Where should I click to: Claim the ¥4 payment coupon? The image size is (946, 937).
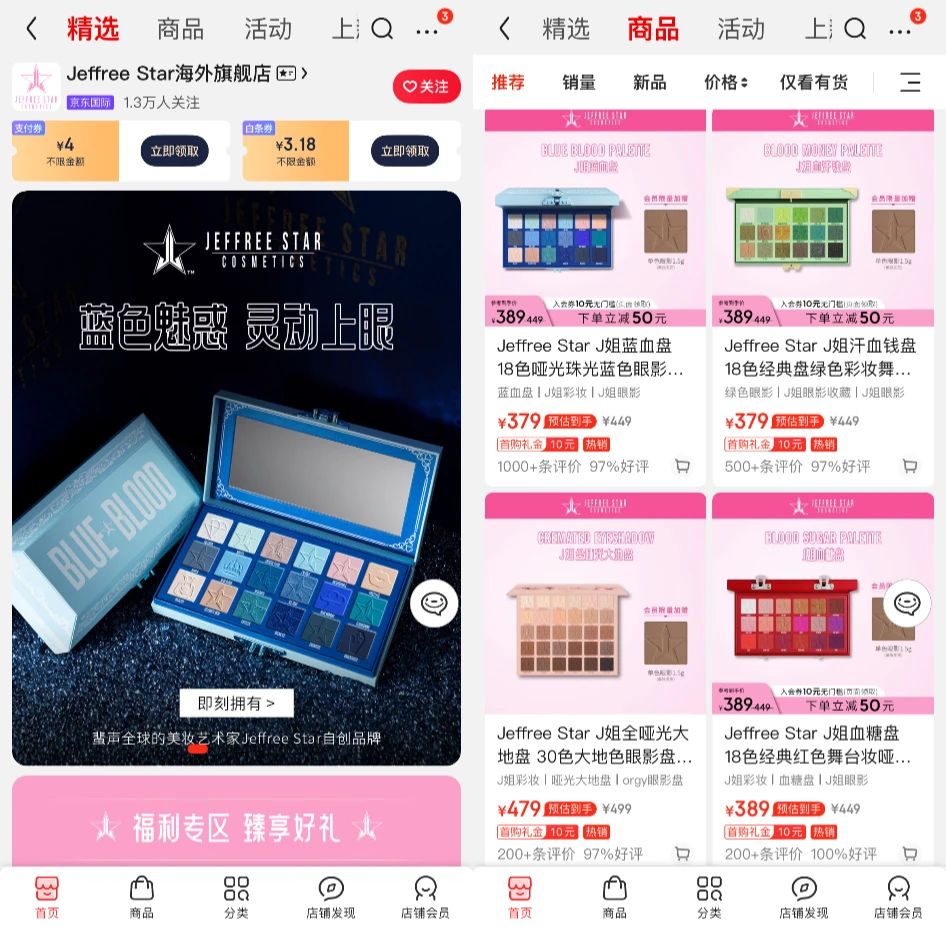pyautogui.click(x=175, y=152)
